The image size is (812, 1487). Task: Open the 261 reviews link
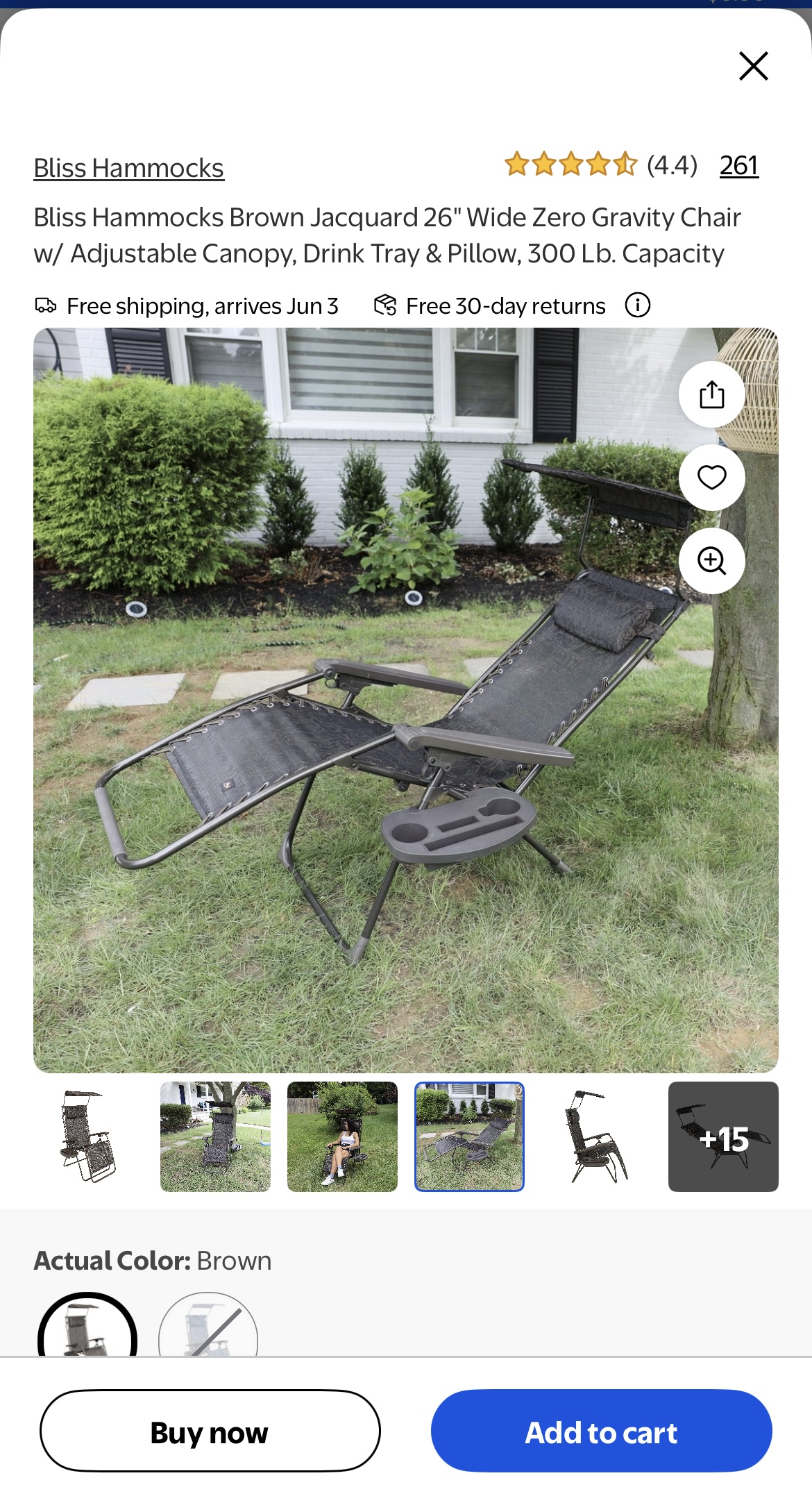738,165
